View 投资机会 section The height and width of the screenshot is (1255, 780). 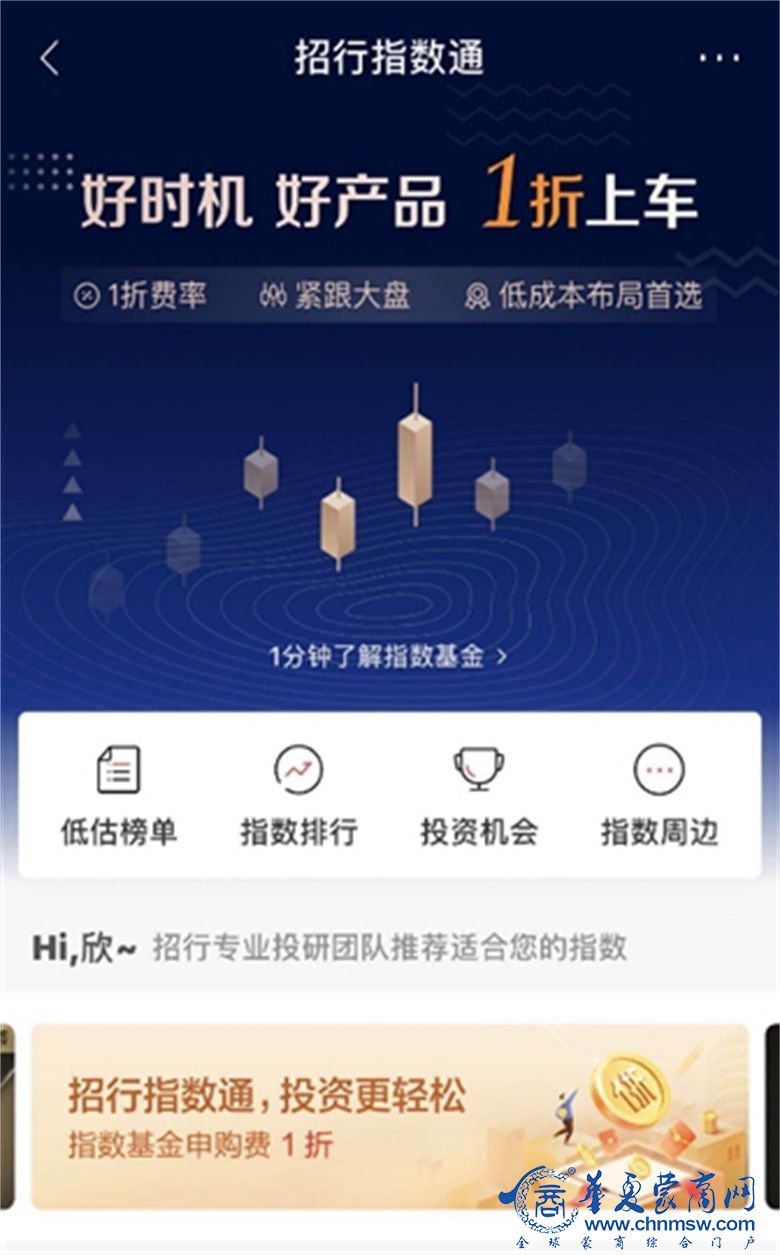[479, 796]
